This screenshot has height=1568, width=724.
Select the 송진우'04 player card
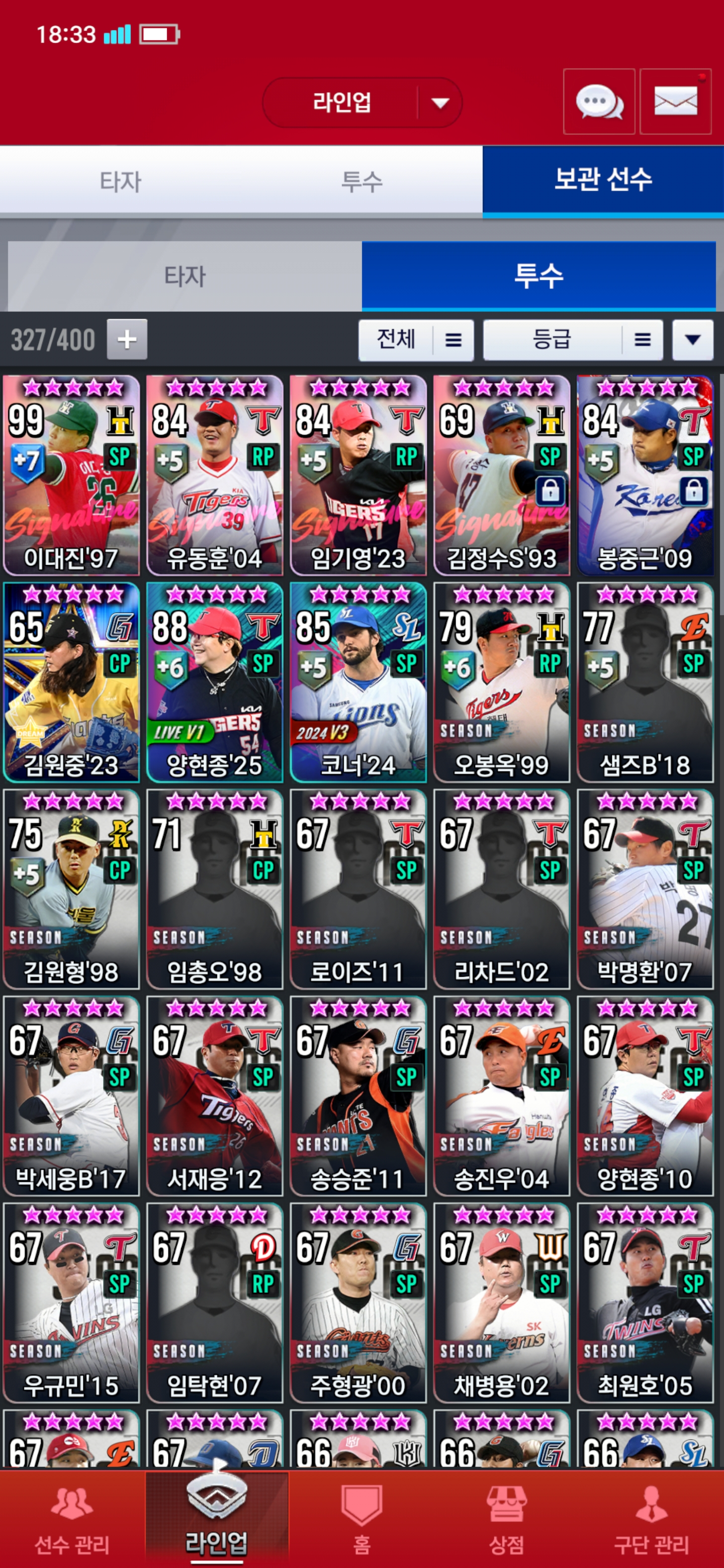click(501, 1096)
